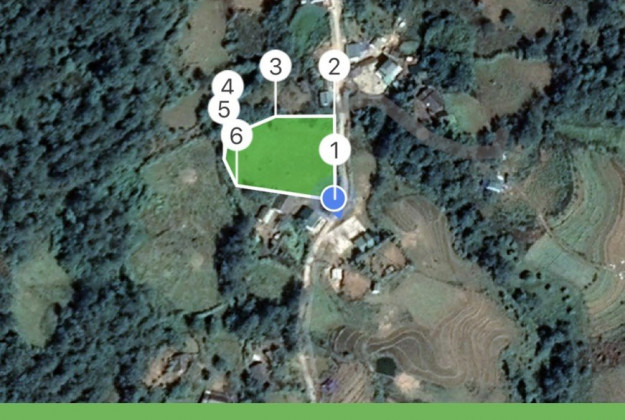This screenshot has height=420, width=625.
Task: Select boundary point marker 6
Action: pos(236,135)
